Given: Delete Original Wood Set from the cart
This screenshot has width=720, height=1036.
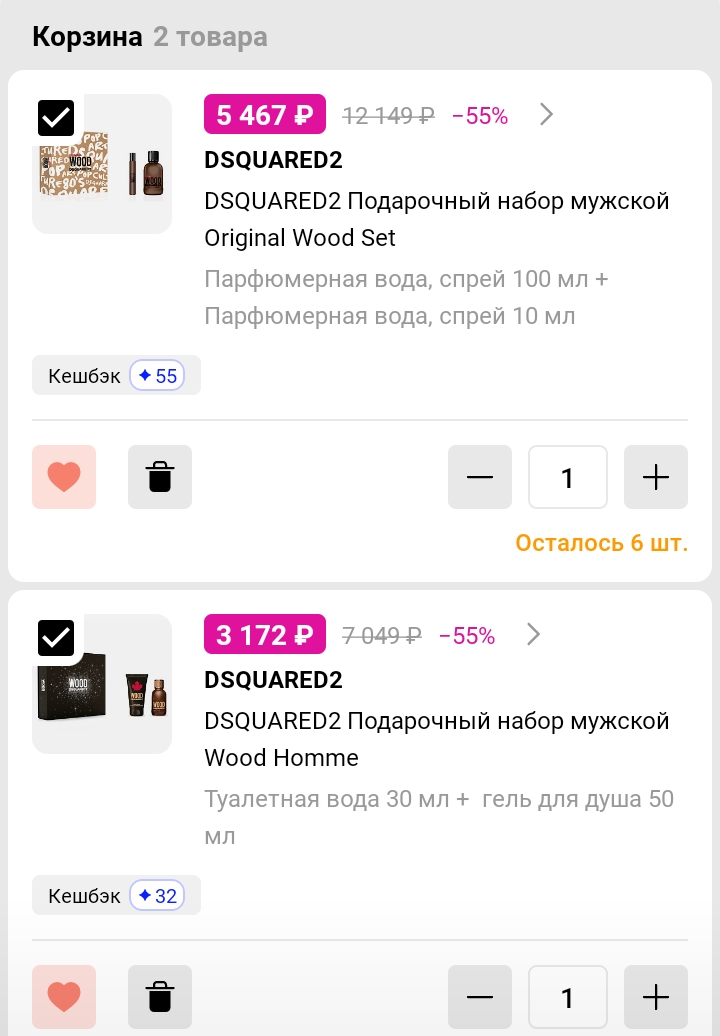Looking at the screenshot, I should coord(160,477).
